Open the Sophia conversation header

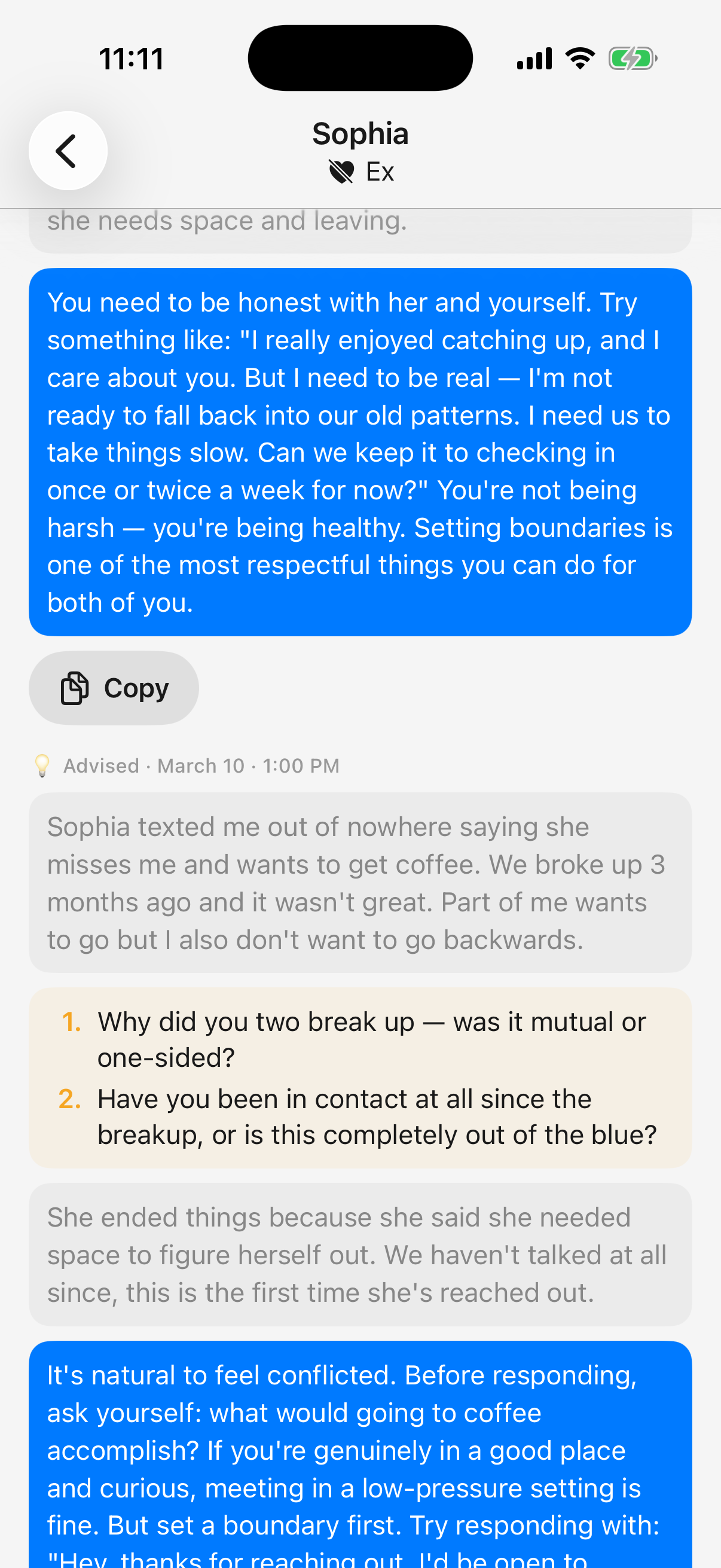click(360, 133)
